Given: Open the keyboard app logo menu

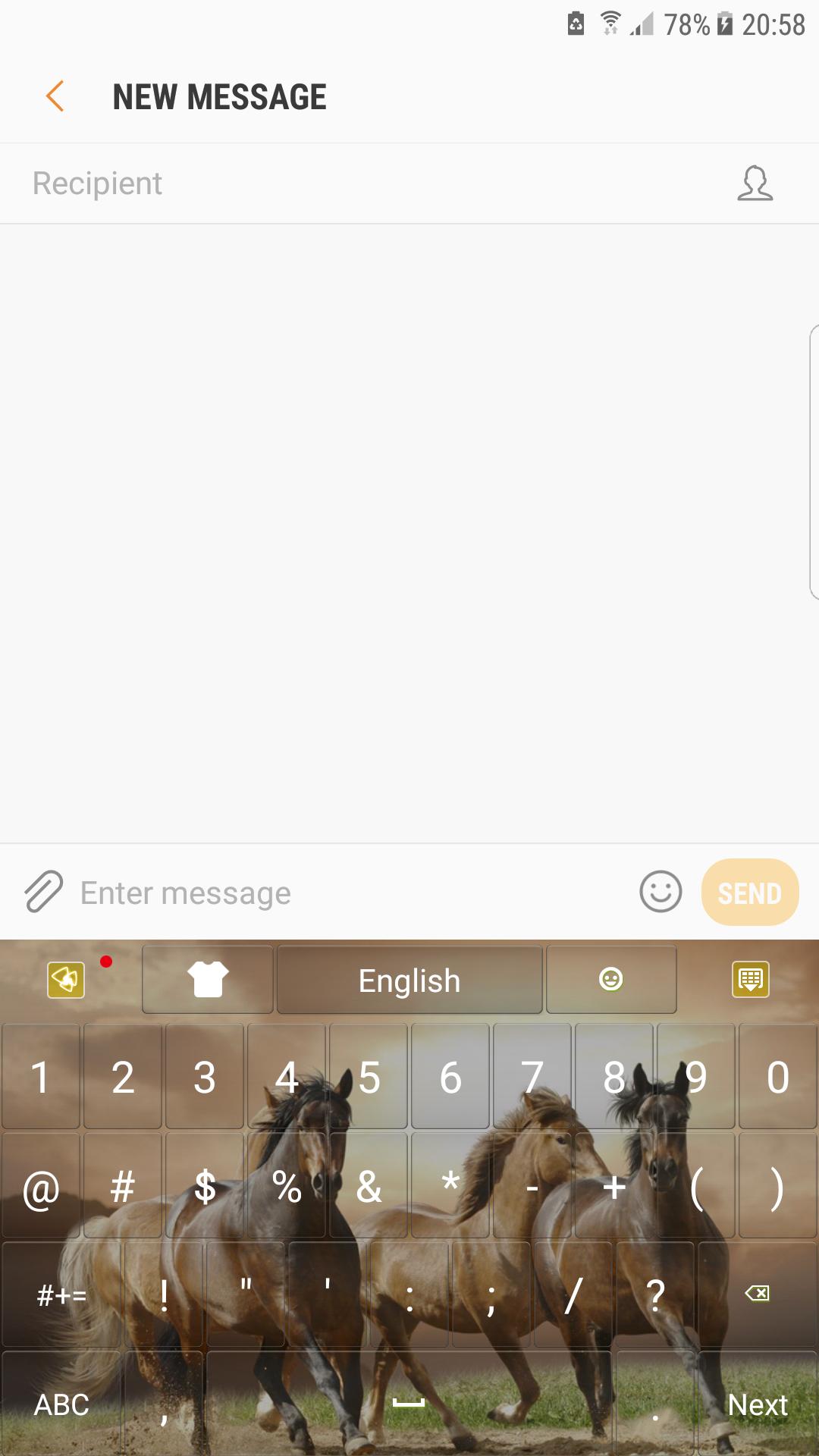Looking at the screenshot, I should (x=66, y=980).
